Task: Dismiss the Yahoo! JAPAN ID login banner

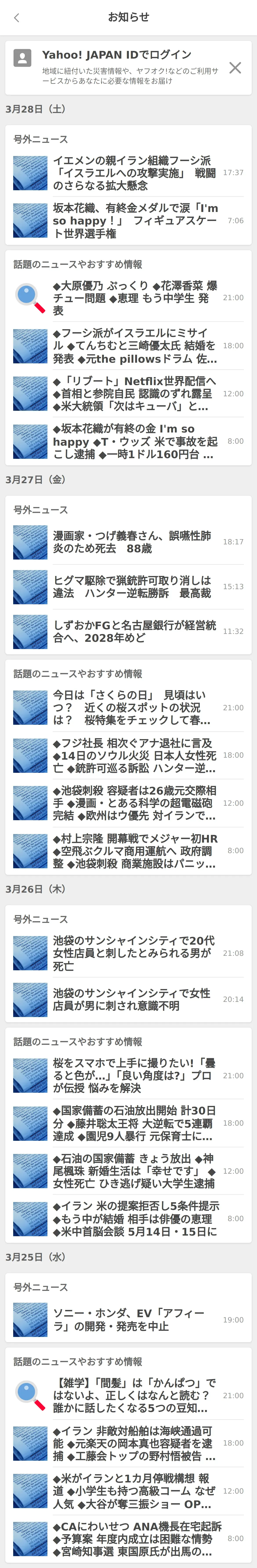Action: click(x=235, y=68)
